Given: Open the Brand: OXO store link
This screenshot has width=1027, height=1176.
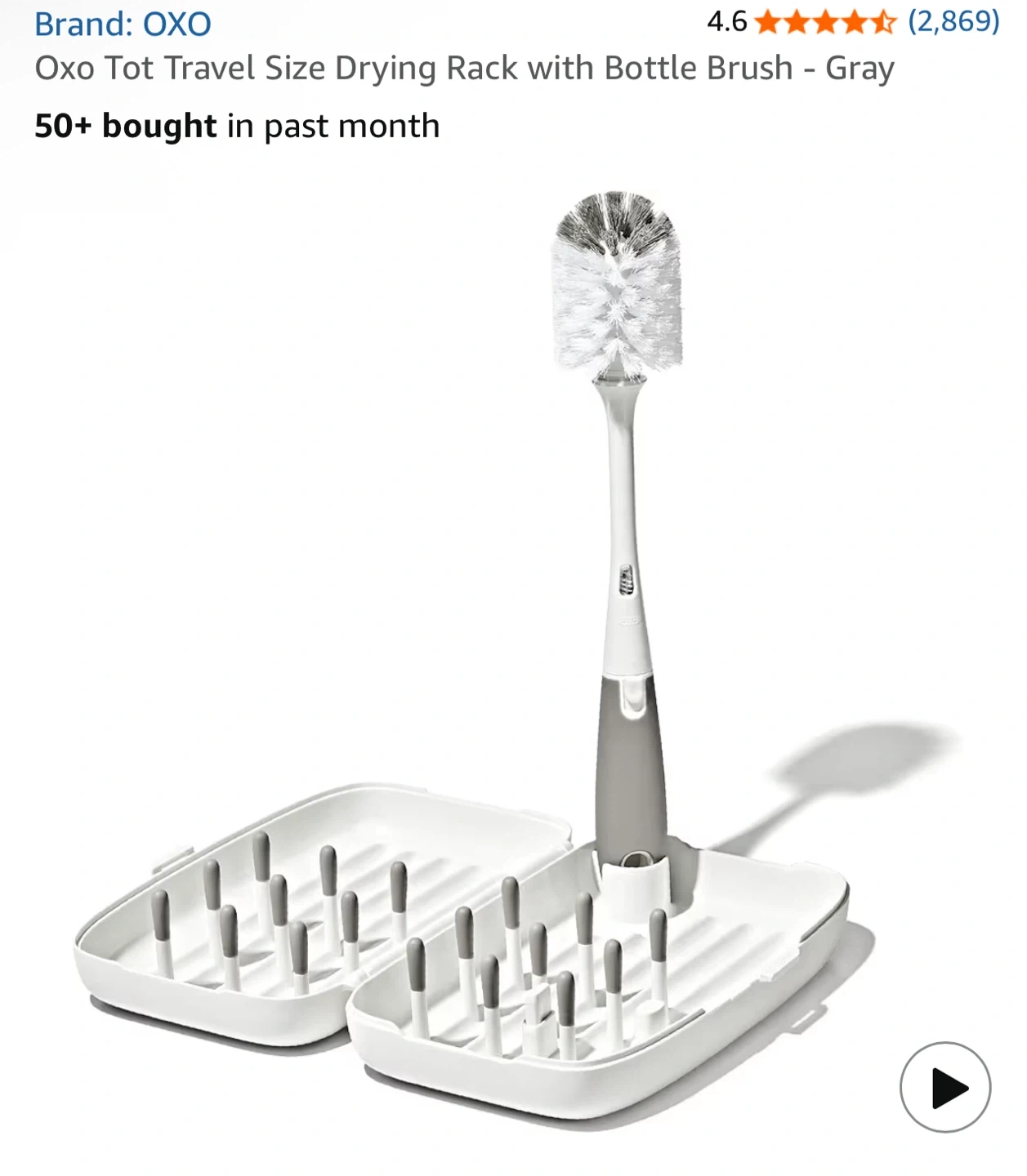Looking at the screenshot, I should pyautogui.click(x=123, y=24).
